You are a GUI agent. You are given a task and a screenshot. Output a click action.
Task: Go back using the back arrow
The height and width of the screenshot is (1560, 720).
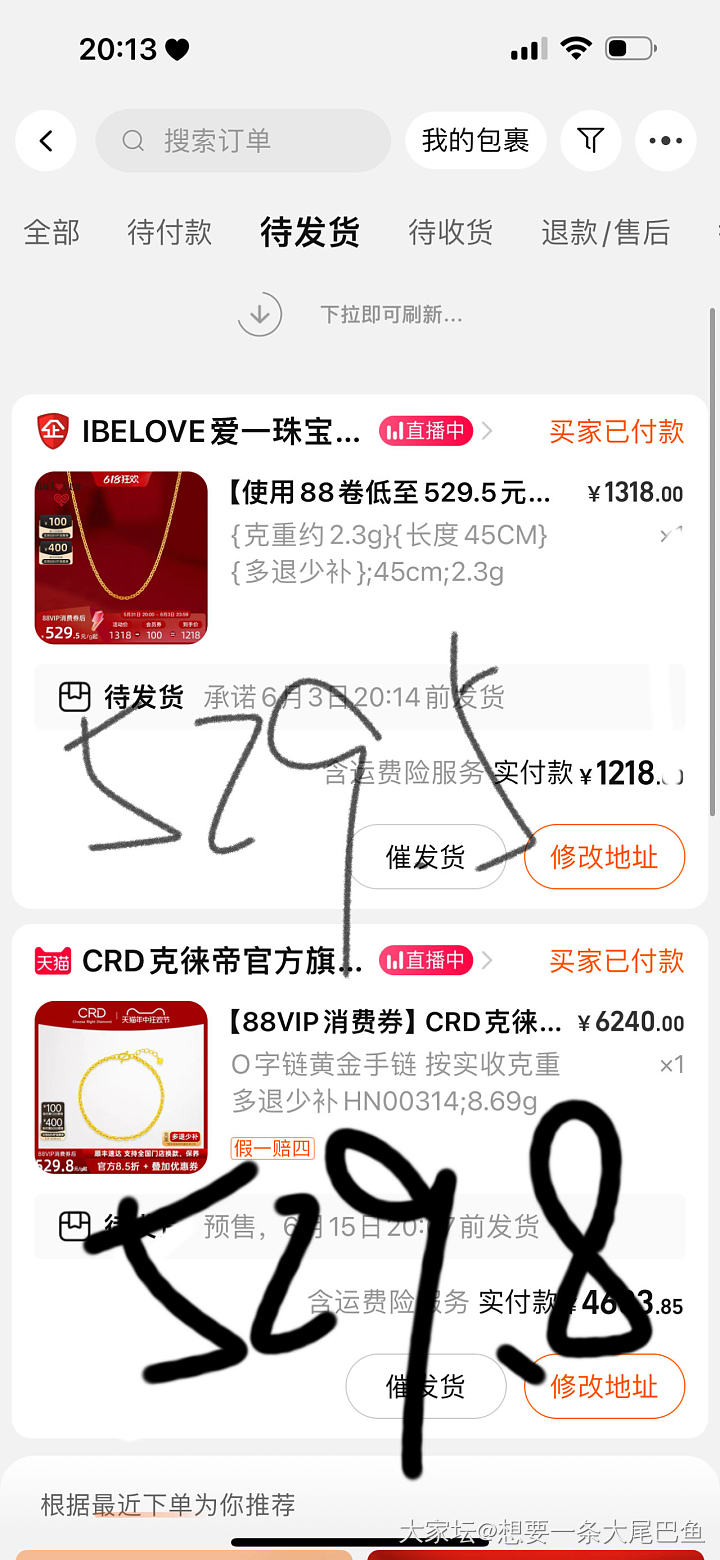(x=46, y=141)
